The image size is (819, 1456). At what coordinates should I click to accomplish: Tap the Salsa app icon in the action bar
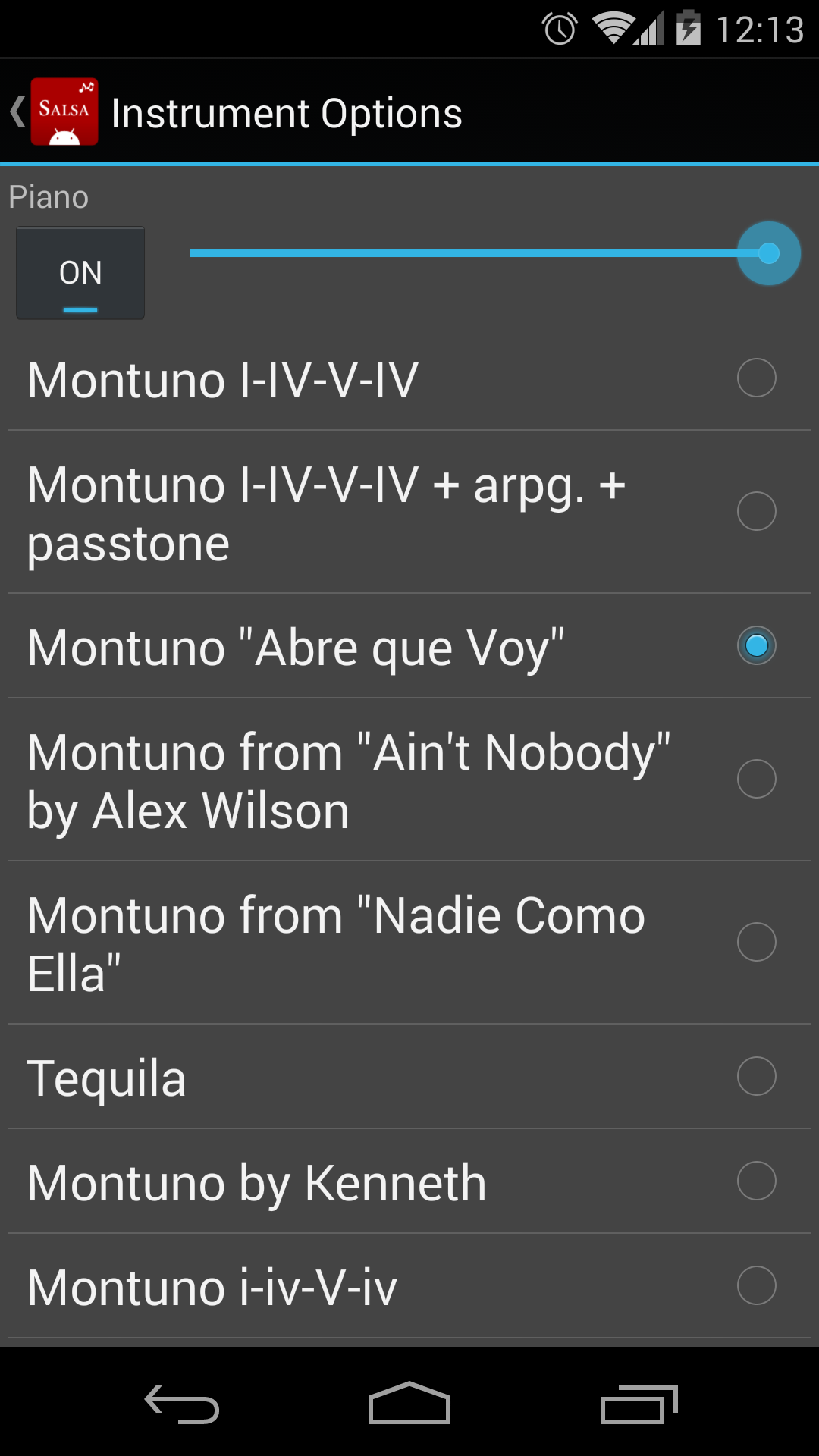(x=64, y=112)
